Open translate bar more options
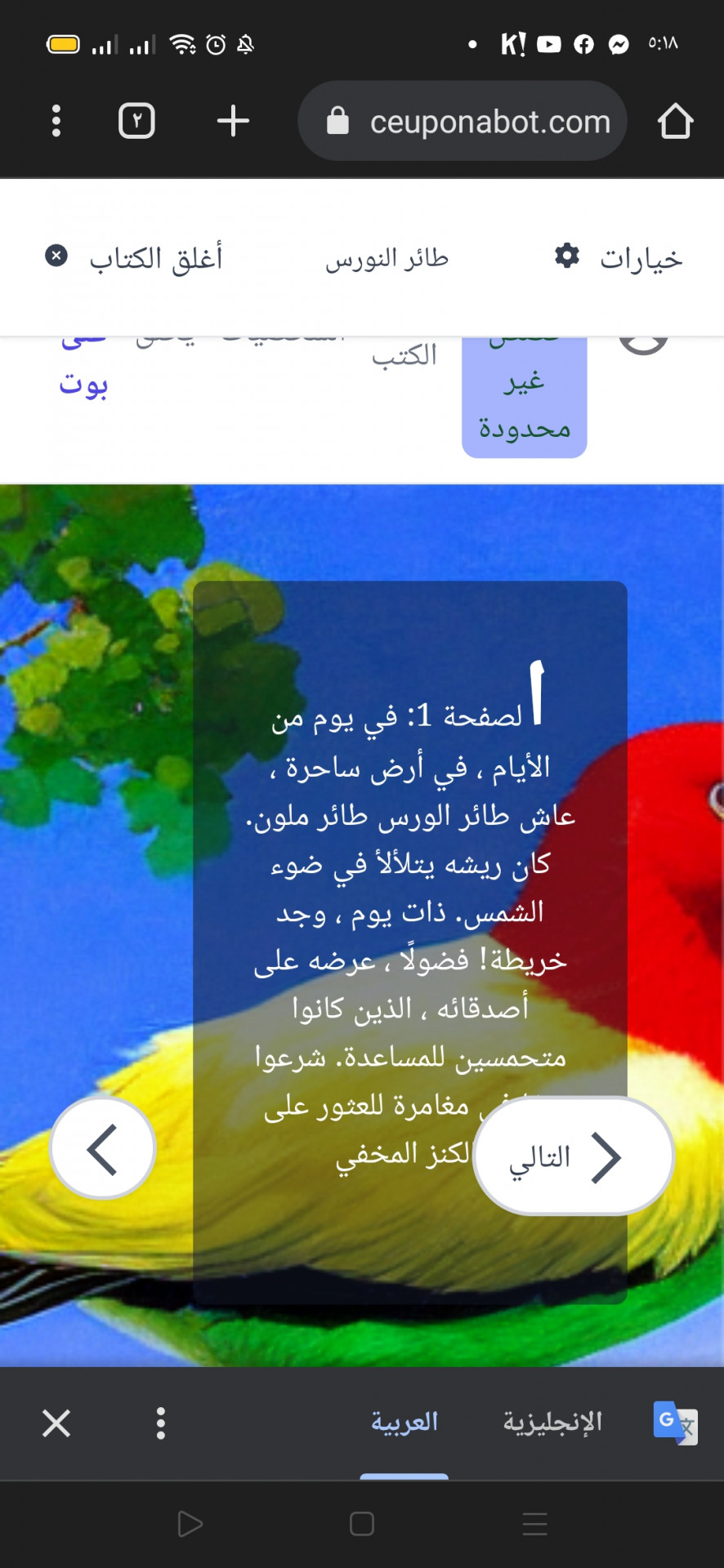 [161, 1423]
